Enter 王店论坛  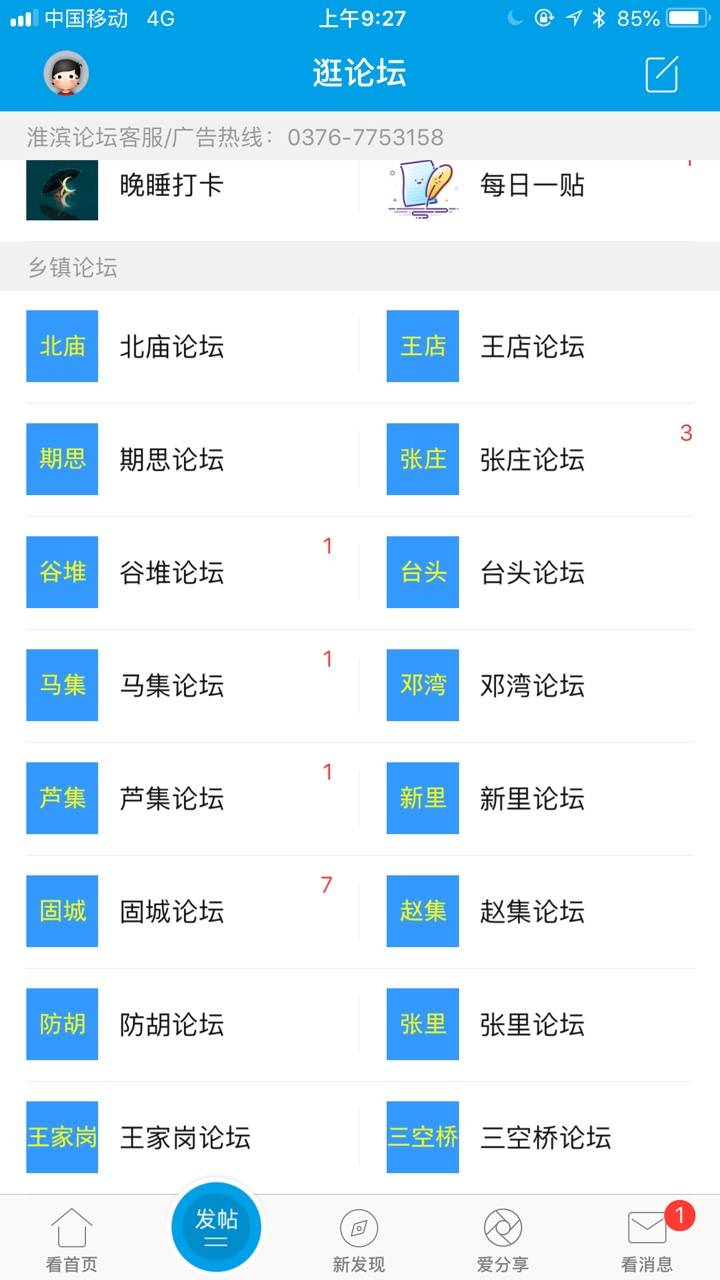tap(540, 347)
